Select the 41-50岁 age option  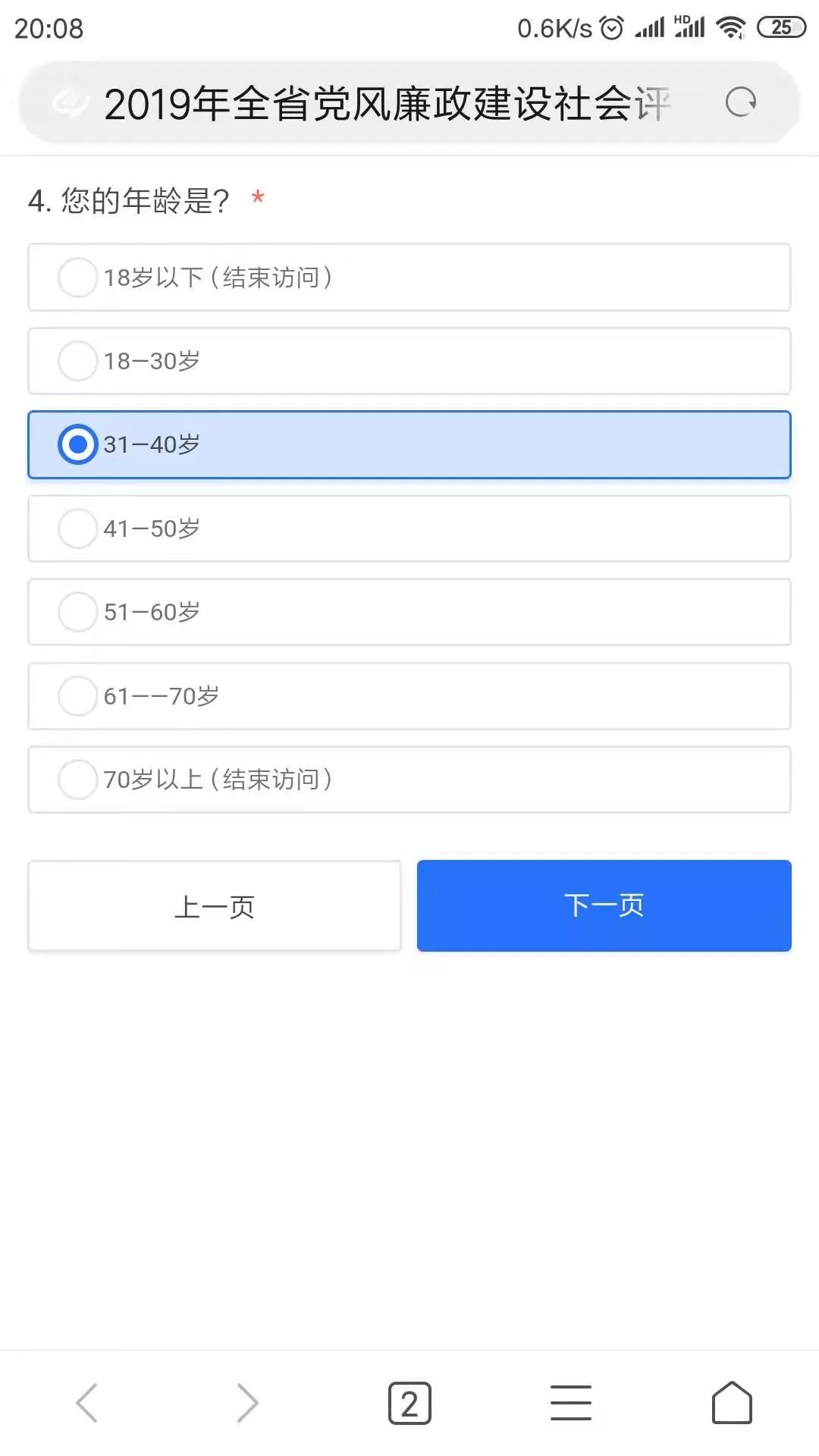(409, 529)
